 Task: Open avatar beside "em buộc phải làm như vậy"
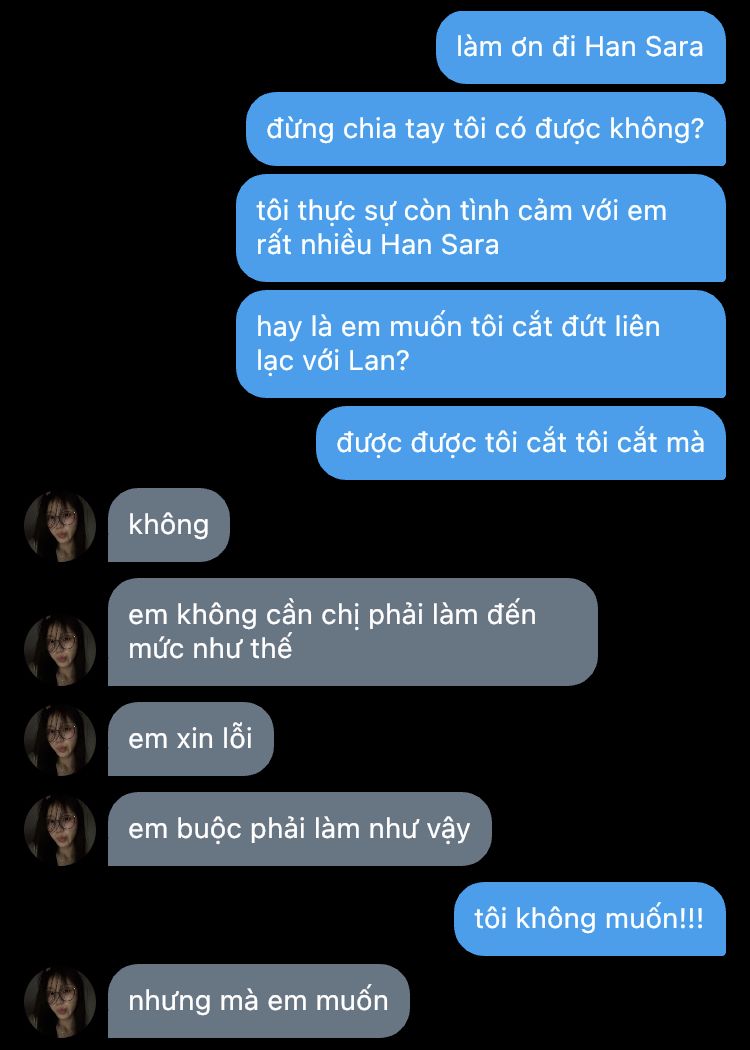tap(60, 830)
